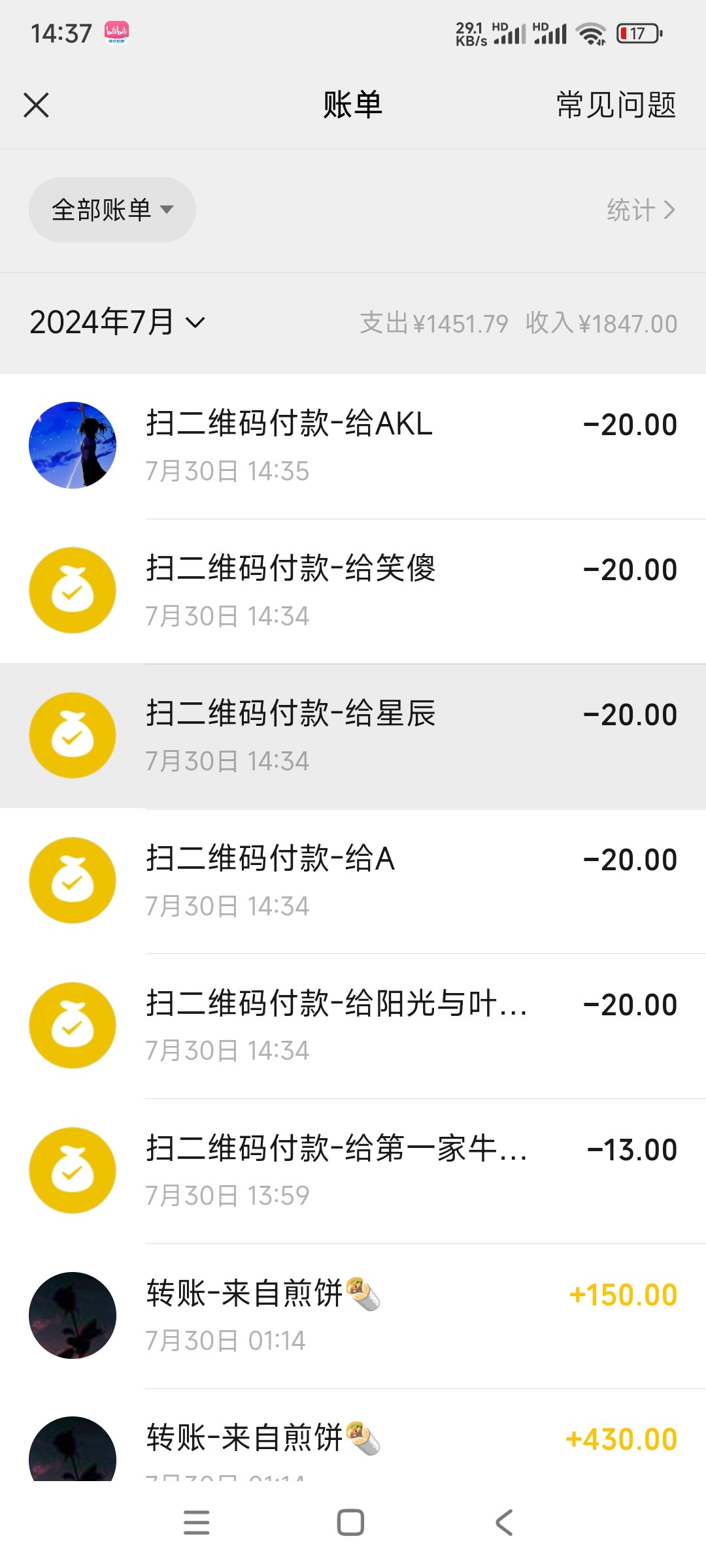Close the 账单 bill page
Viewport: 706px width, 1568px height.
36,105
